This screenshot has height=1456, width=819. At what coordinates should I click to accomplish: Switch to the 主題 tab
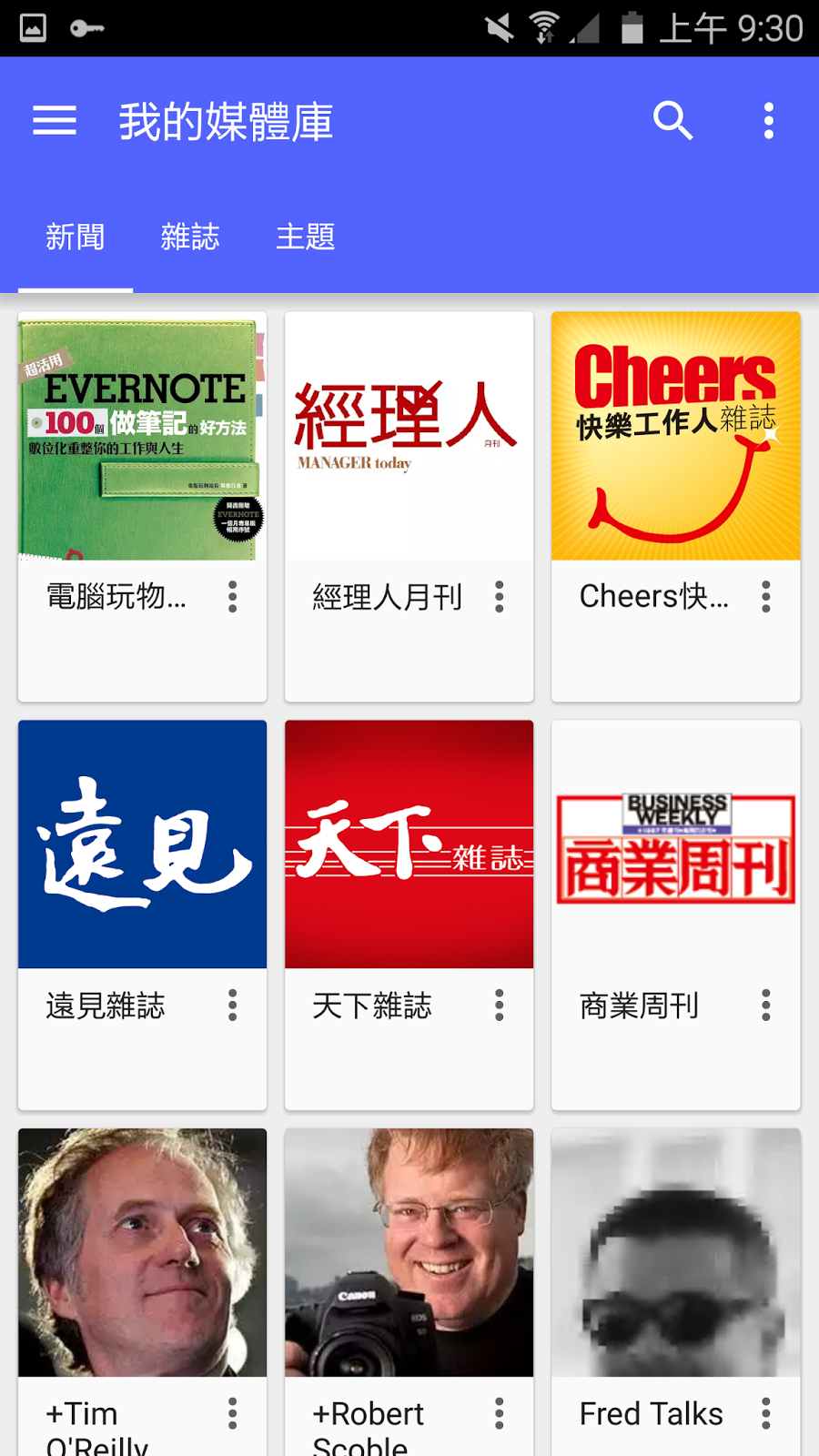point(305,237)
